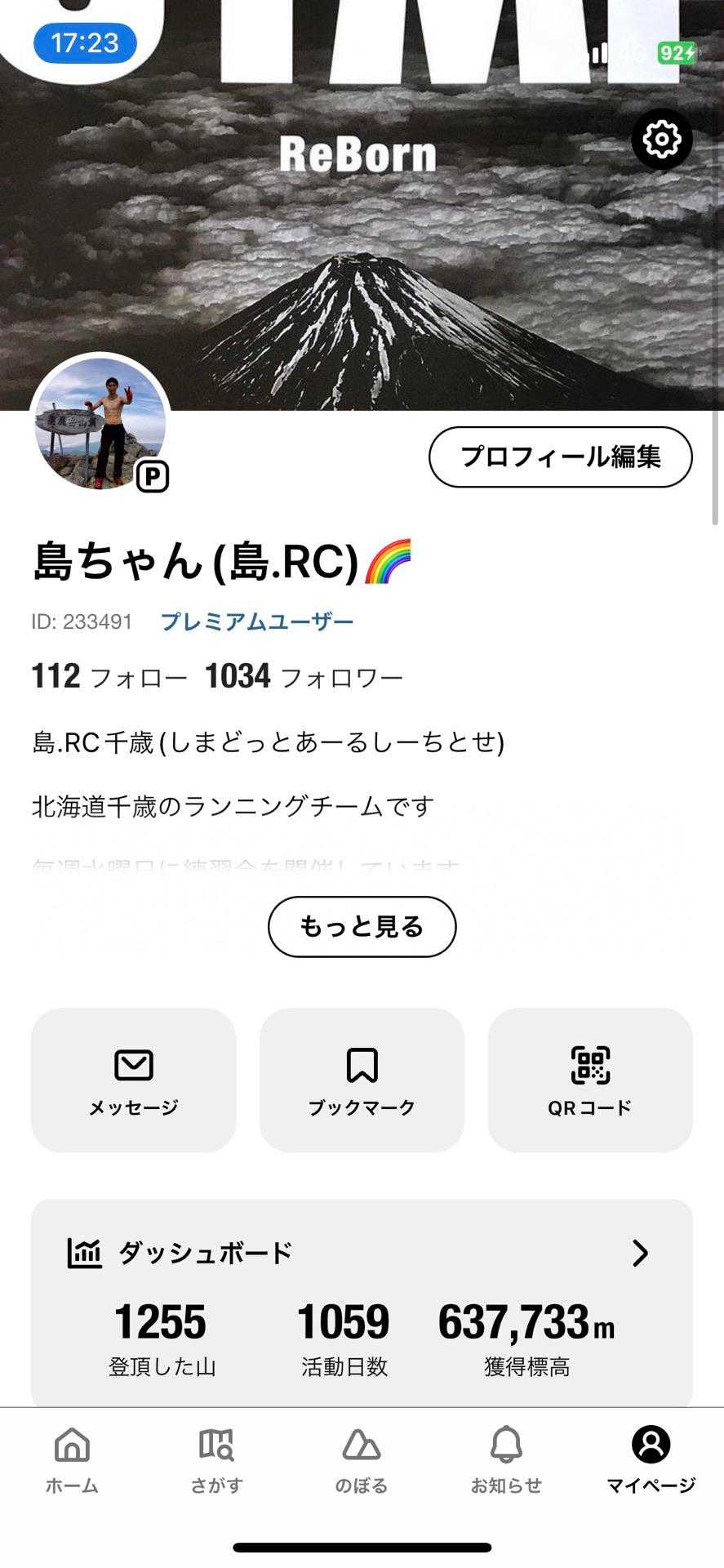Open settings via the gear icon
This screenshot has height=1568, width=724.
coord(661,140)
